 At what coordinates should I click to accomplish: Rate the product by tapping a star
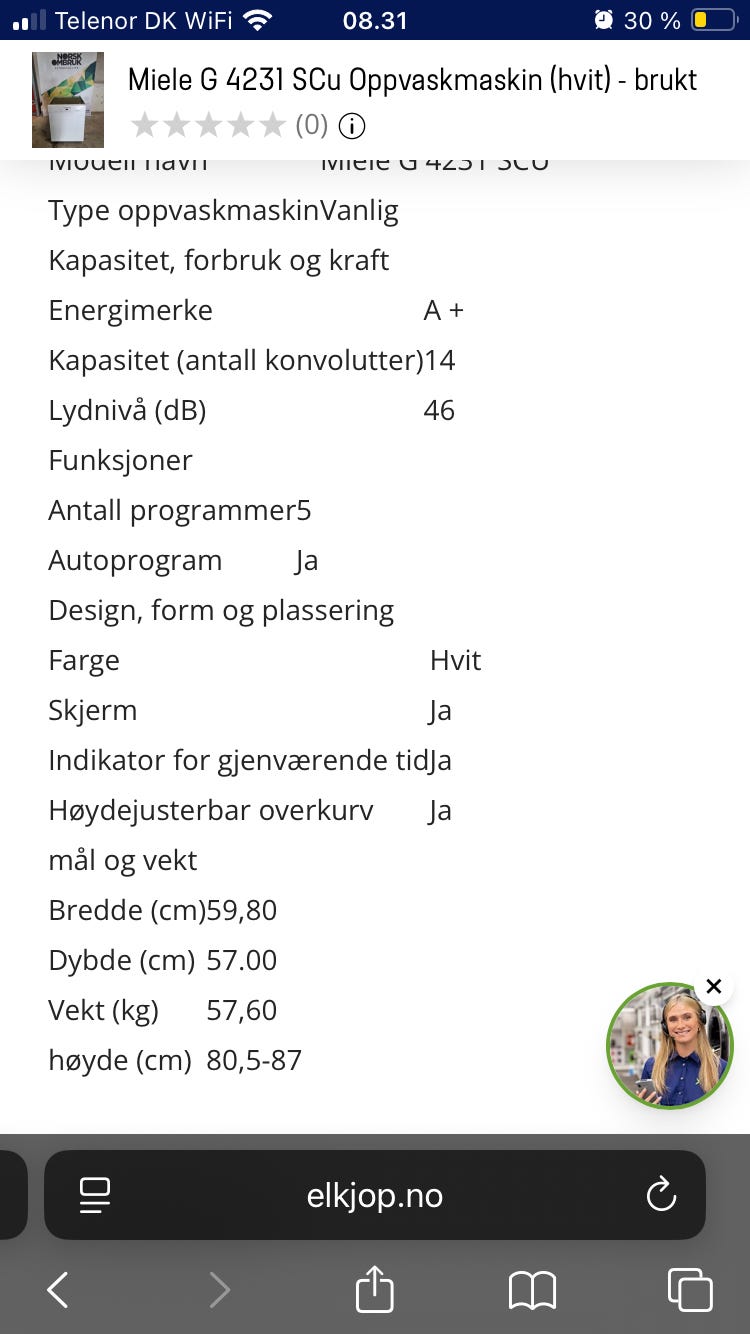coord(208,125)
